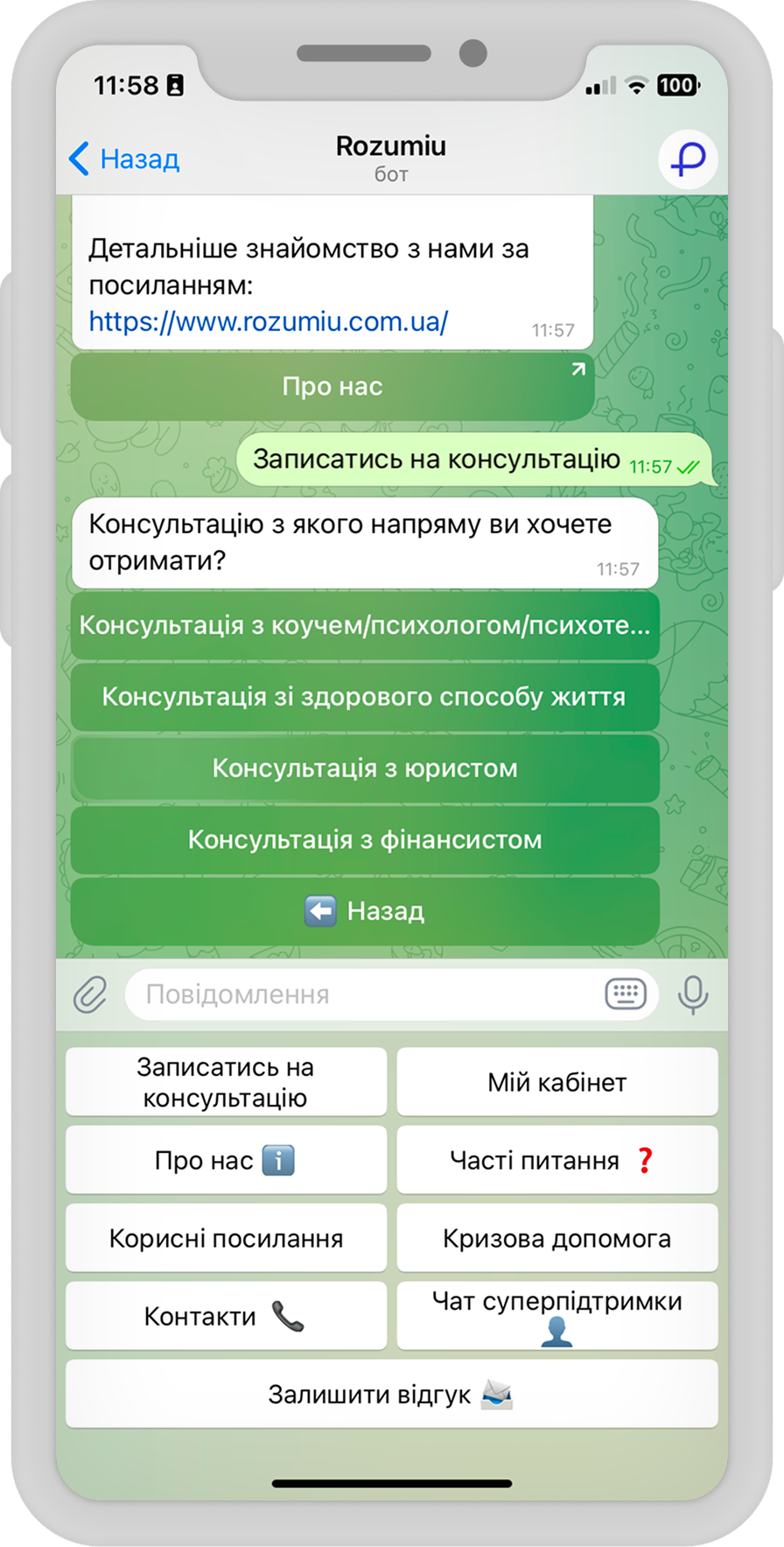Open the attachment paperclip
Screen dimensions: 784x1547
90,995
